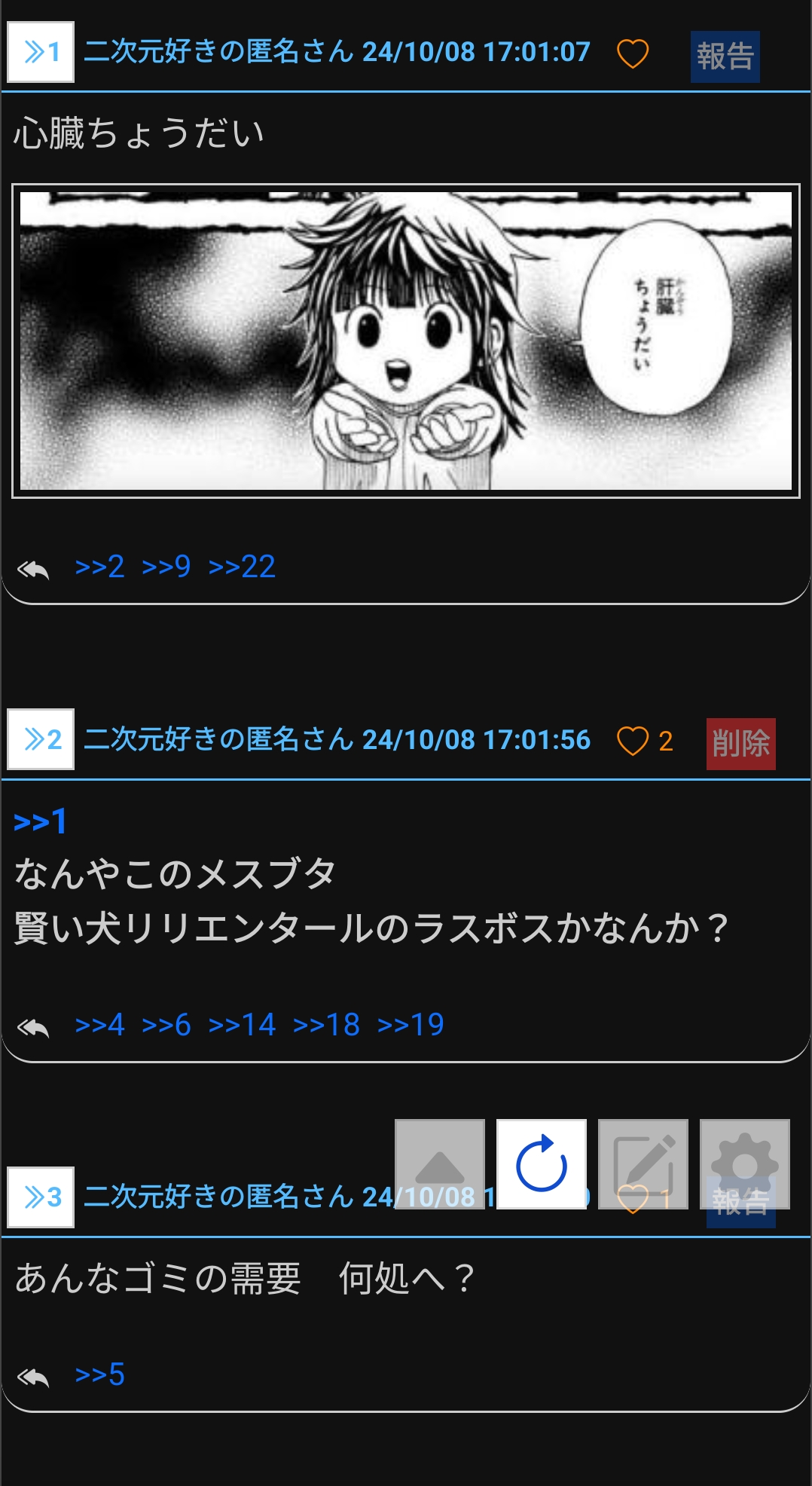This screenshot has height=1486, width=812.
Task: Jump to reply >>4 under post 2
Action: pyautogui.click(x=99, y=1025)
